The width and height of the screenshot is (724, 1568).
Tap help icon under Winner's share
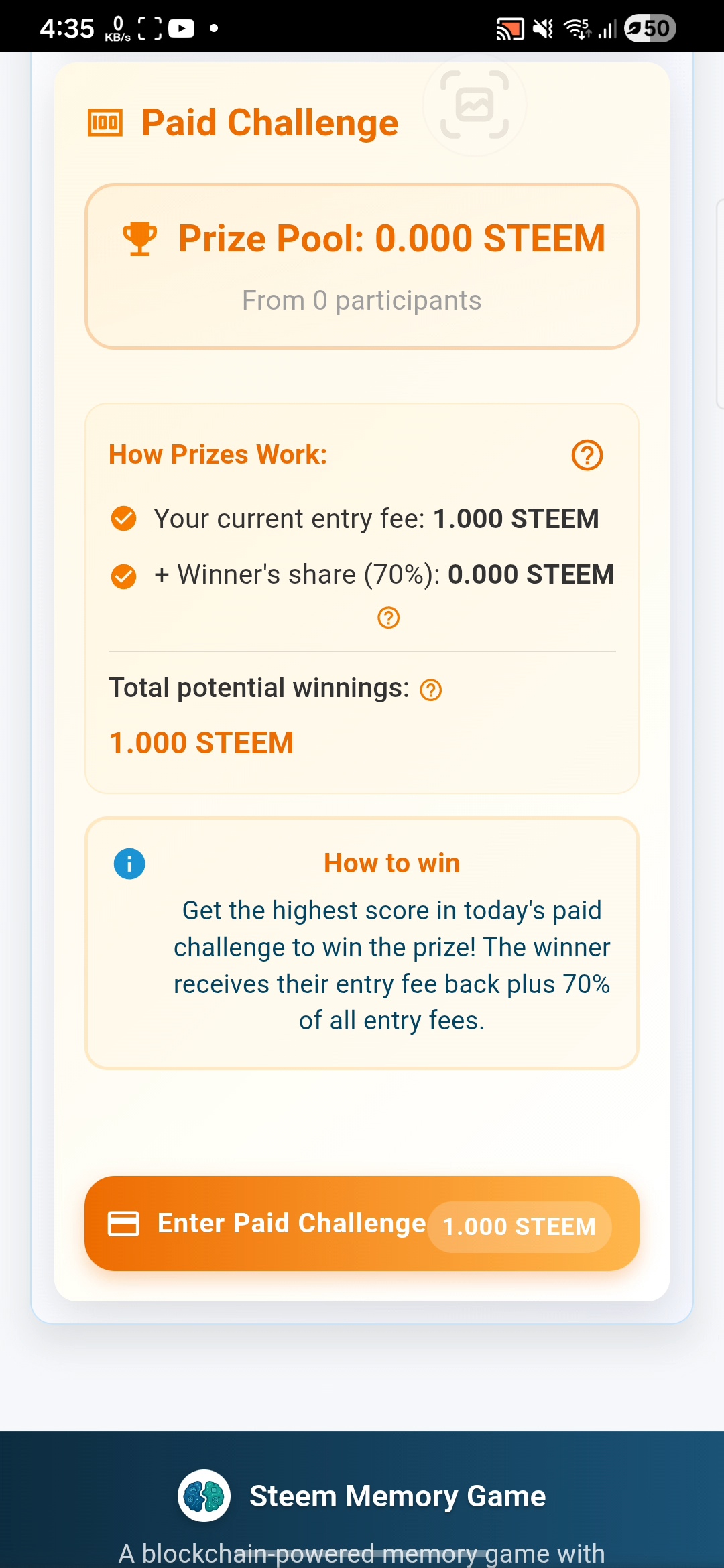pos(389,618)
